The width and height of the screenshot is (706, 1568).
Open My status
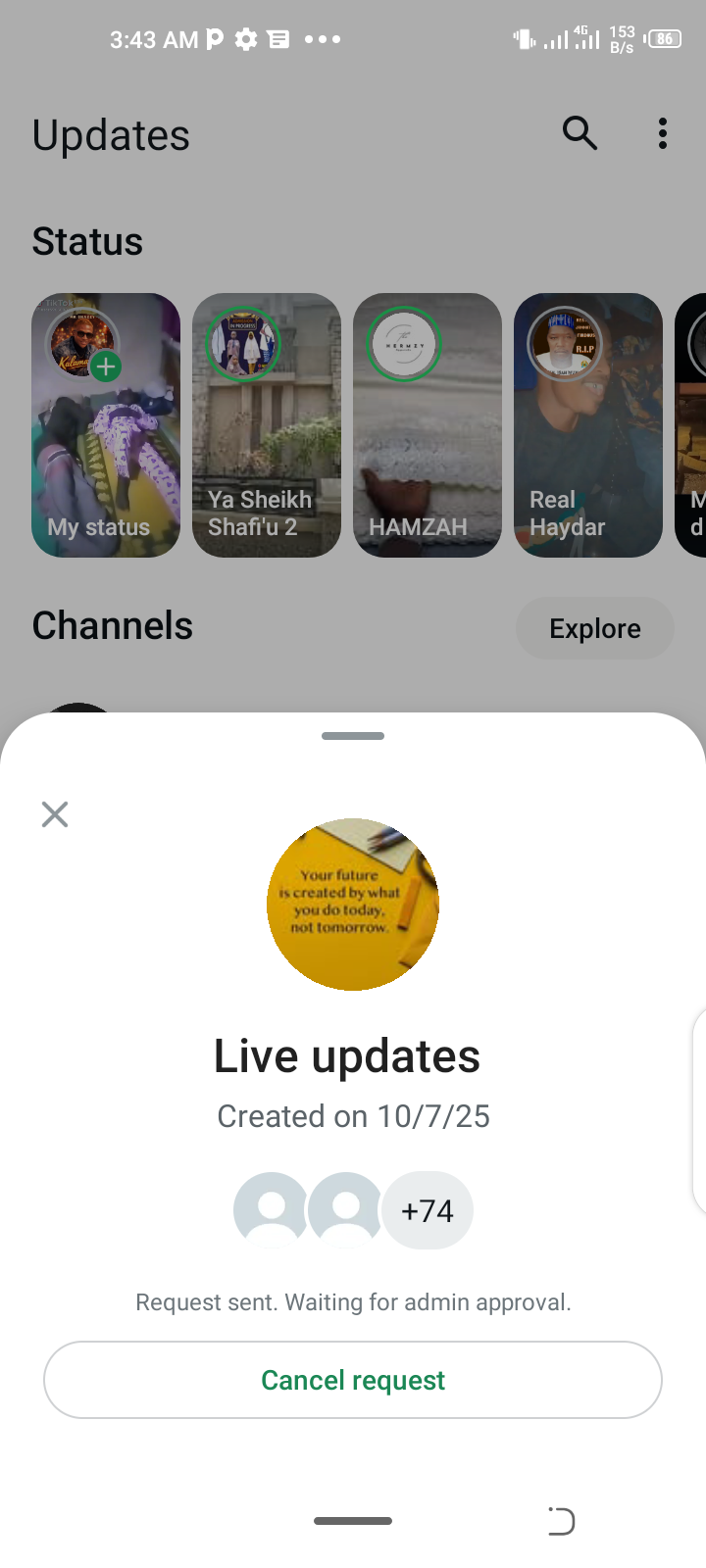tap(106, 425)
